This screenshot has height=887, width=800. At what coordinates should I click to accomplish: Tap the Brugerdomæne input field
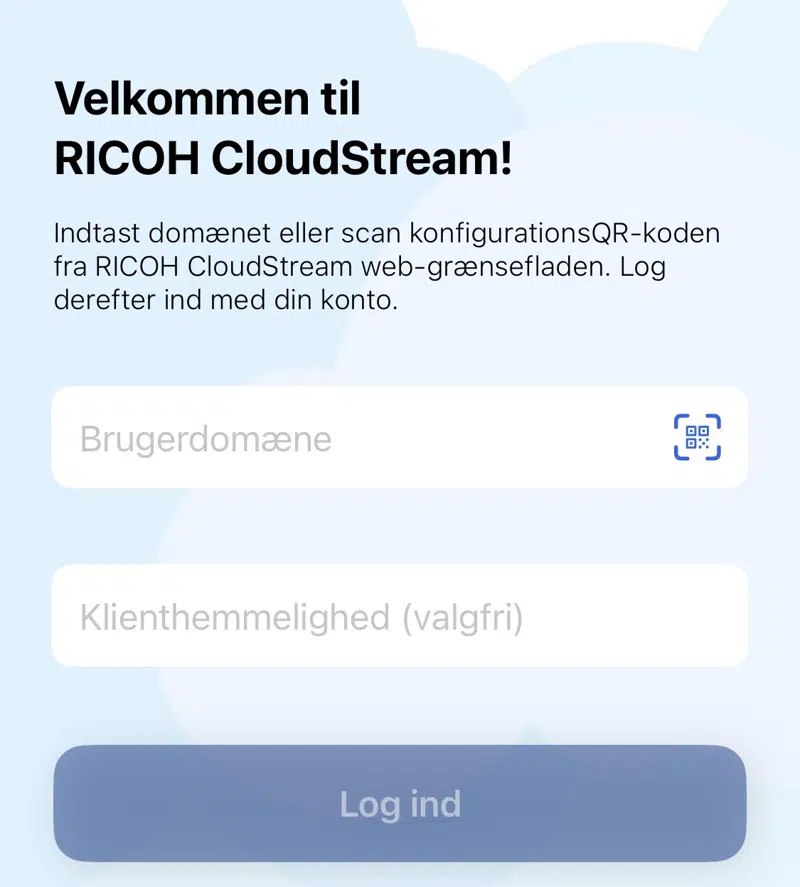click(350, 438)
